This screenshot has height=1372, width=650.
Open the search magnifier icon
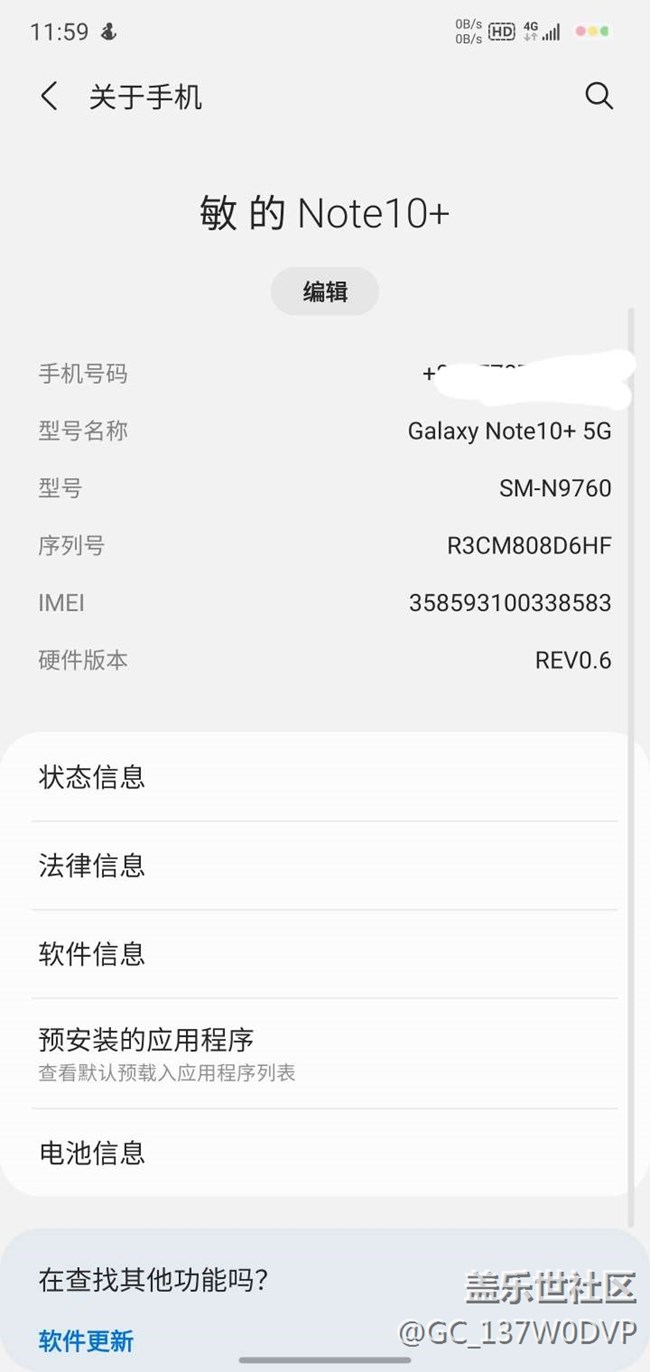598,96
